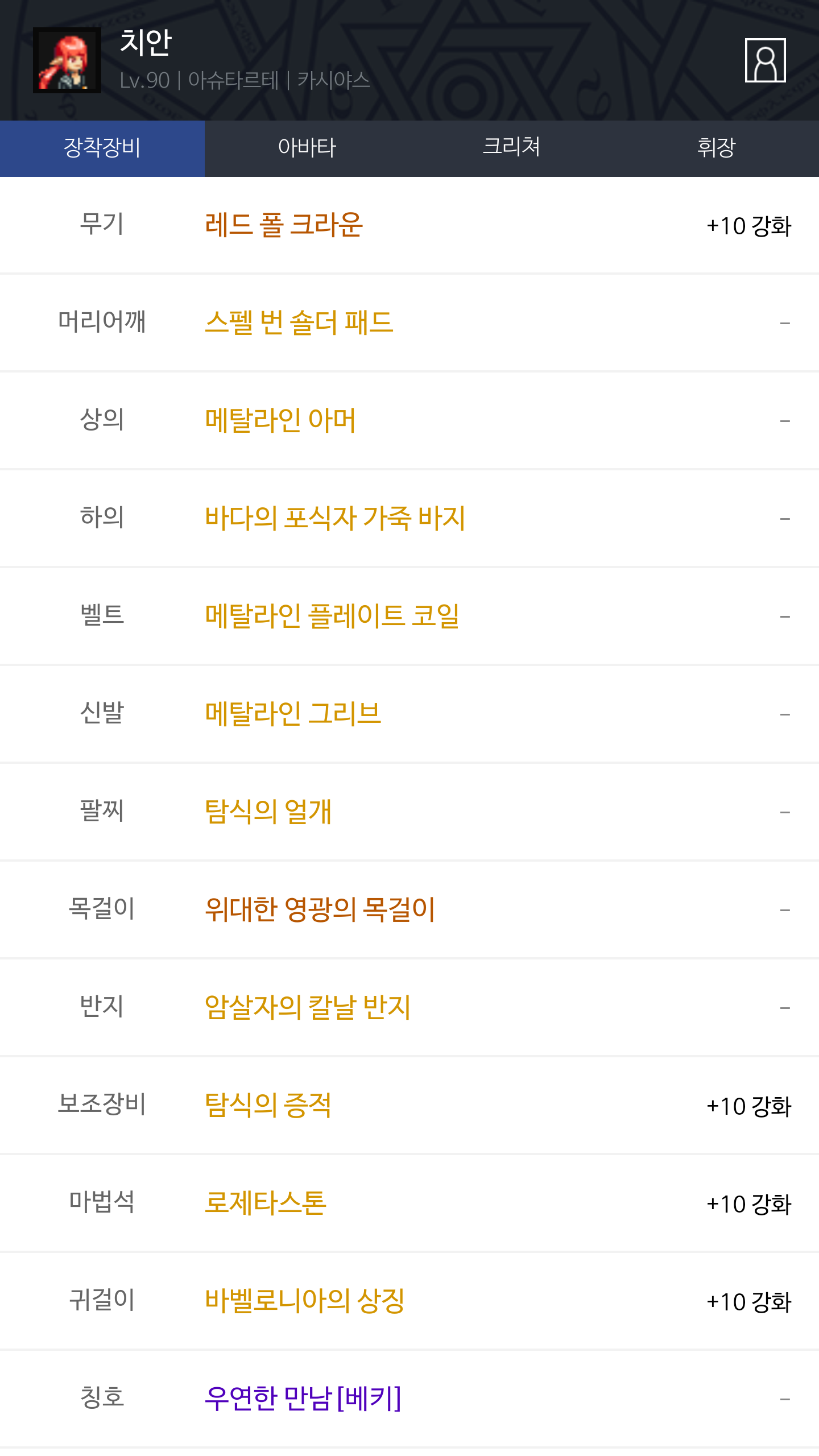Switch to the 휘장 tab
This screenshot has height=1456, width=819.
tap(716, 148)
